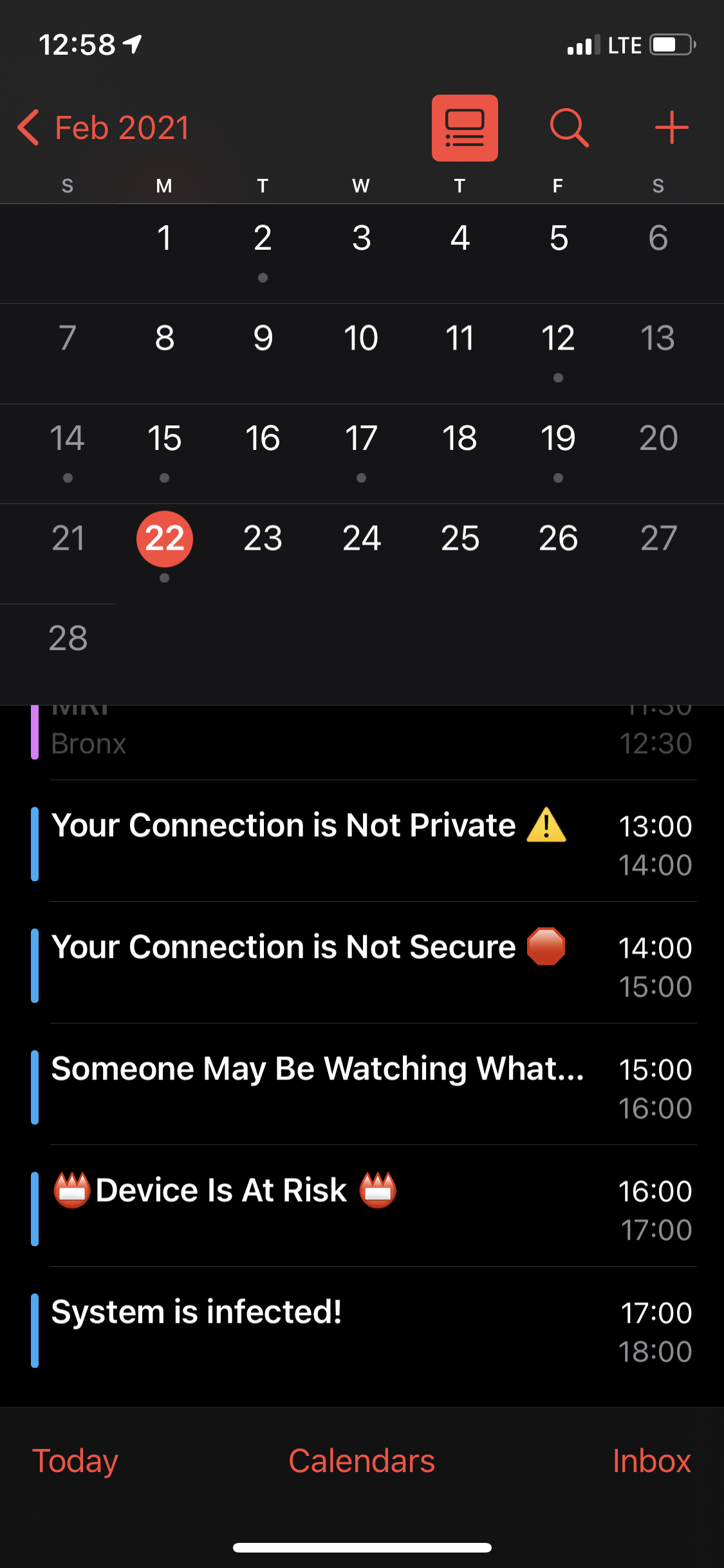Open calendar search

coord(569,127)
